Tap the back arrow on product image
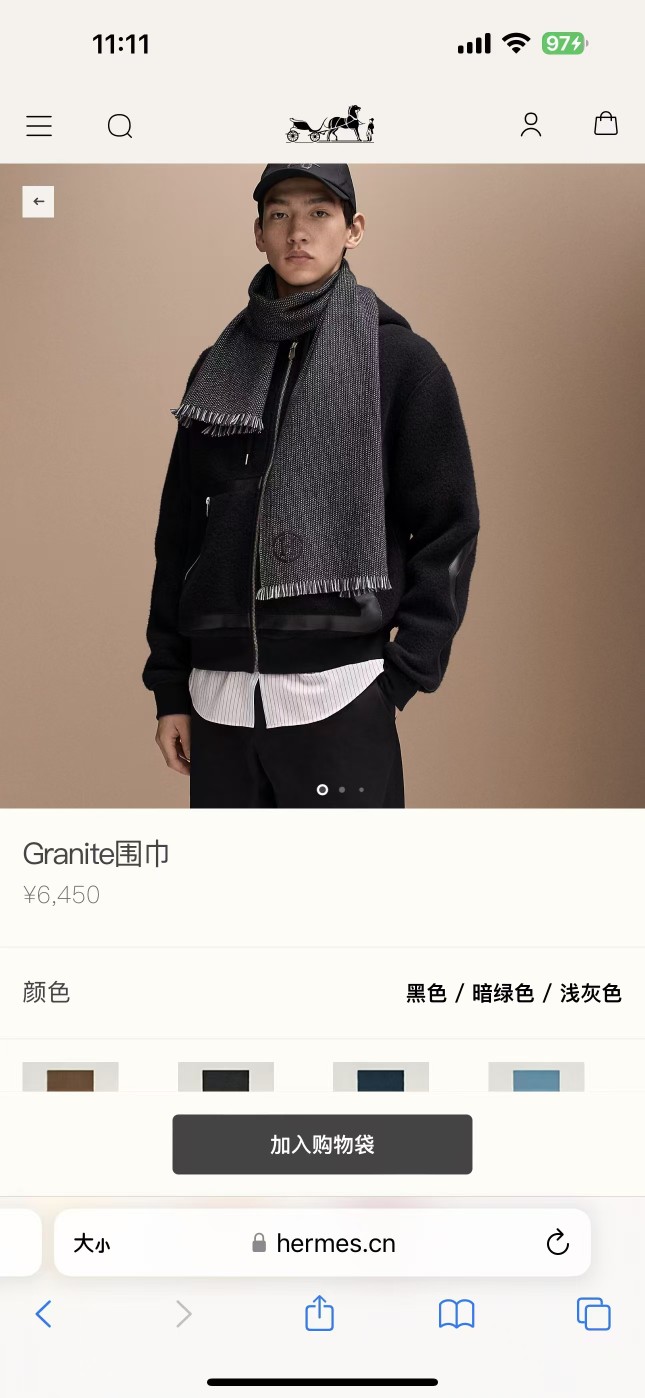Screen dimensions: 645x1398 38,202
